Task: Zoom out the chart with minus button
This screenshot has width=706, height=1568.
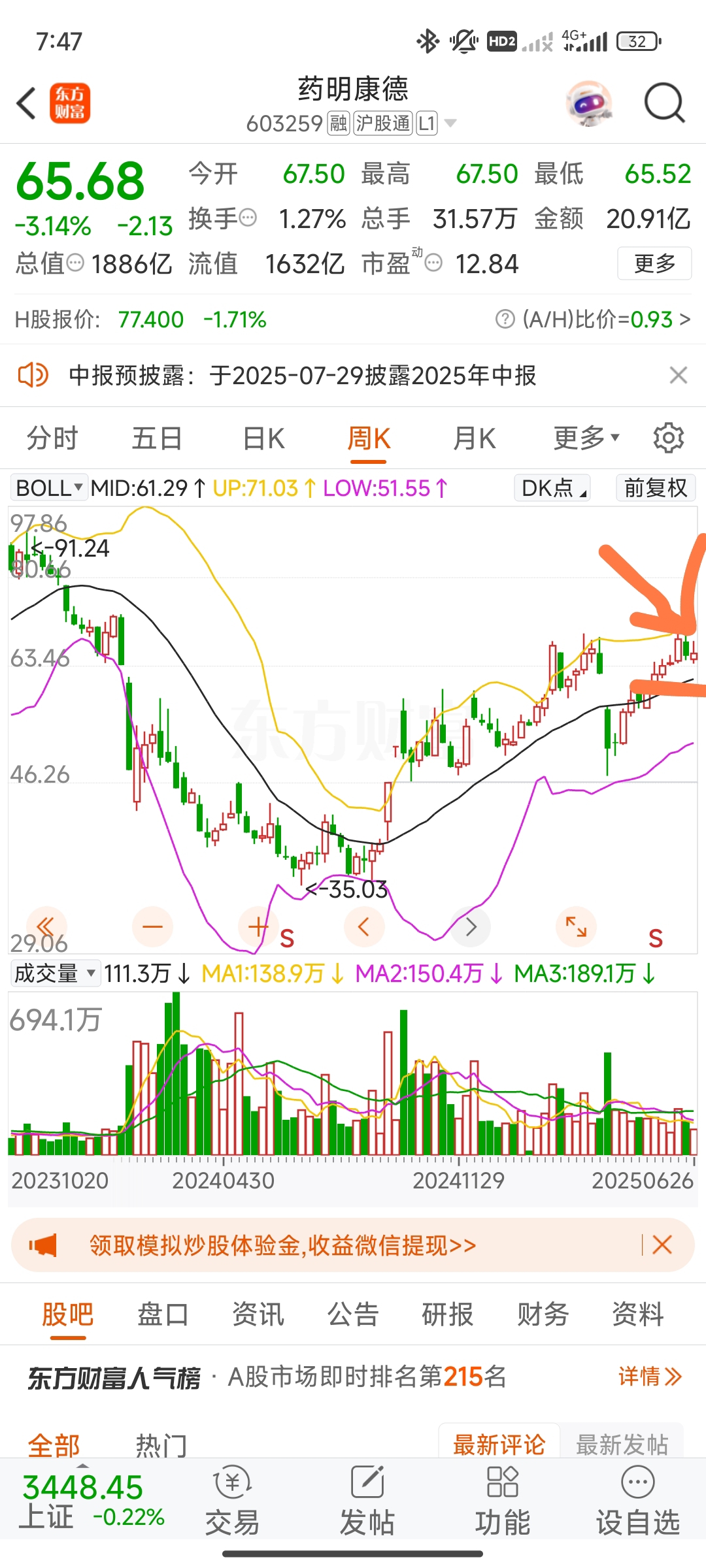Action: 152,926
